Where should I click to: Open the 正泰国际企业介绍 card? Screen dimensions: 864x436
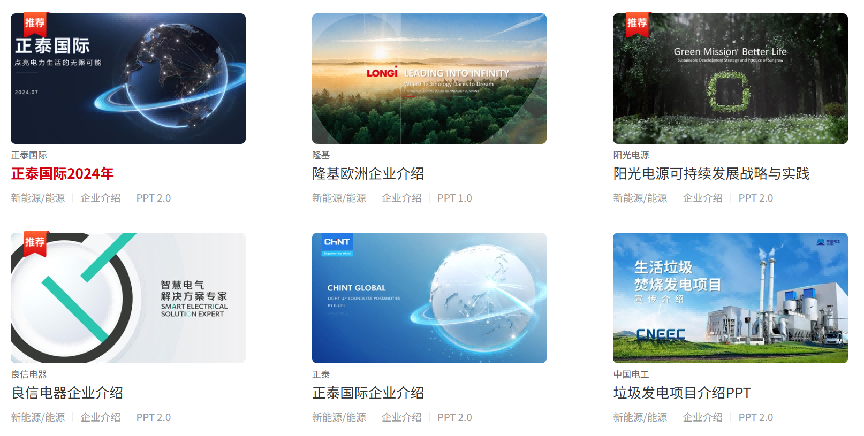(x=429, y=298)
